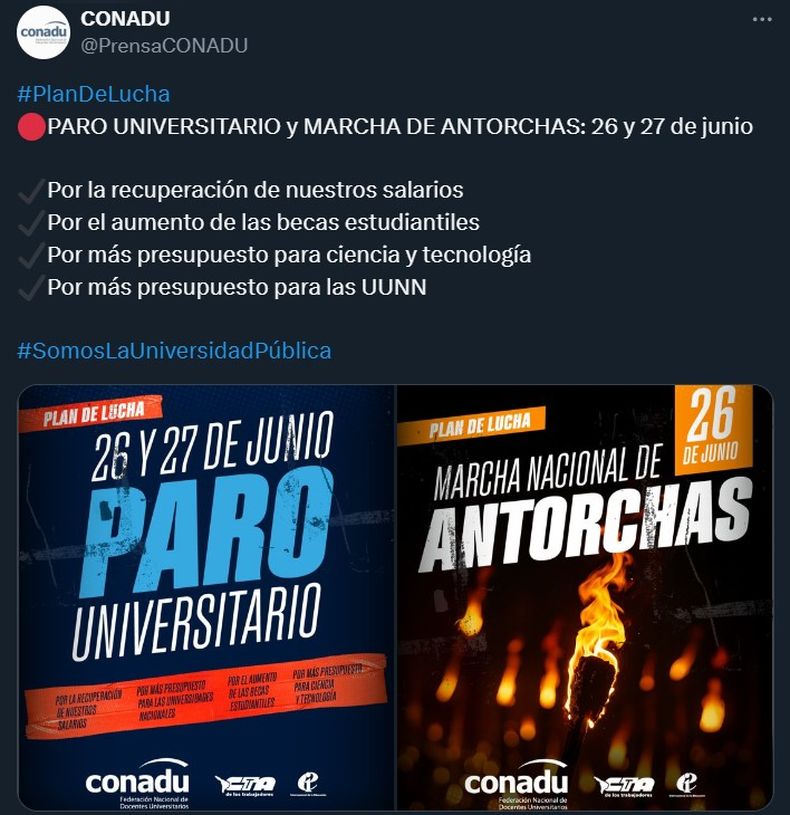
Task: Open the tweet's overflow menu
Action: pos(762,19)
